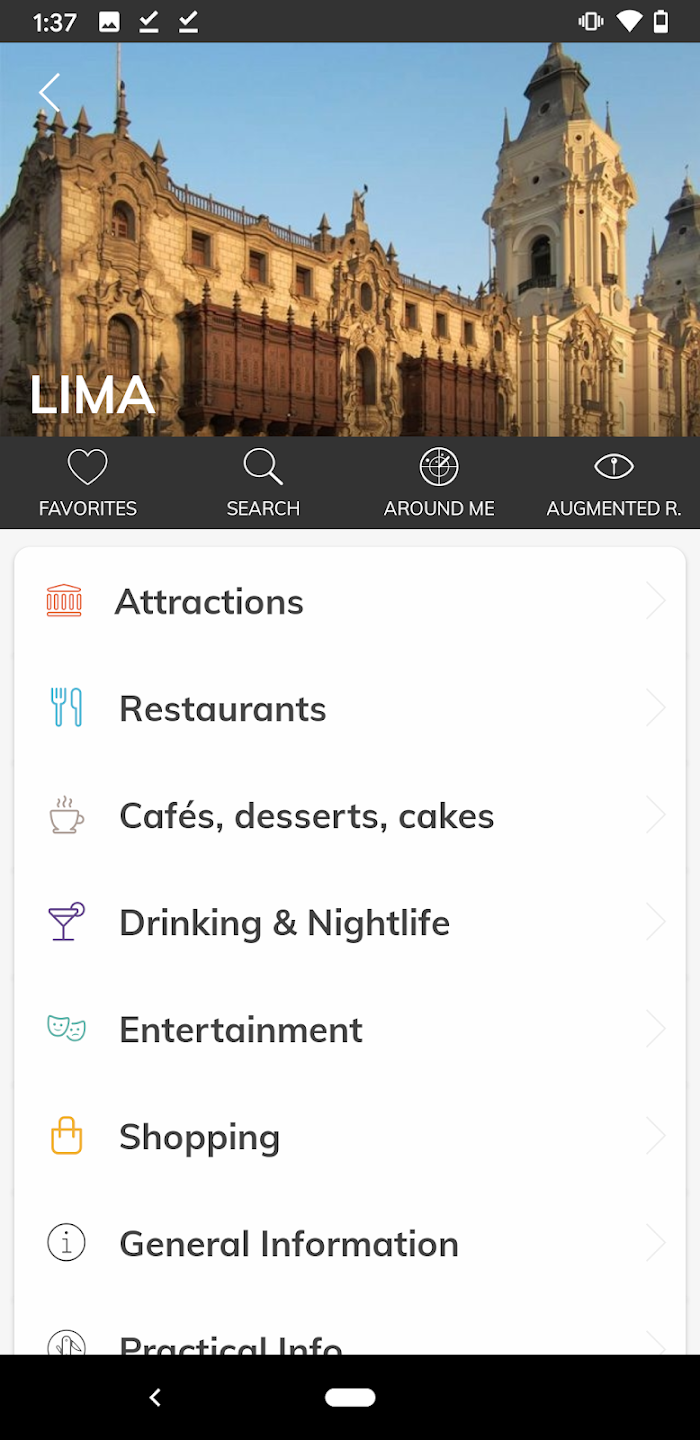Go back using the top-left arrow
The width and height of the screenshot is (700, 1440).
tap(49, 92)
